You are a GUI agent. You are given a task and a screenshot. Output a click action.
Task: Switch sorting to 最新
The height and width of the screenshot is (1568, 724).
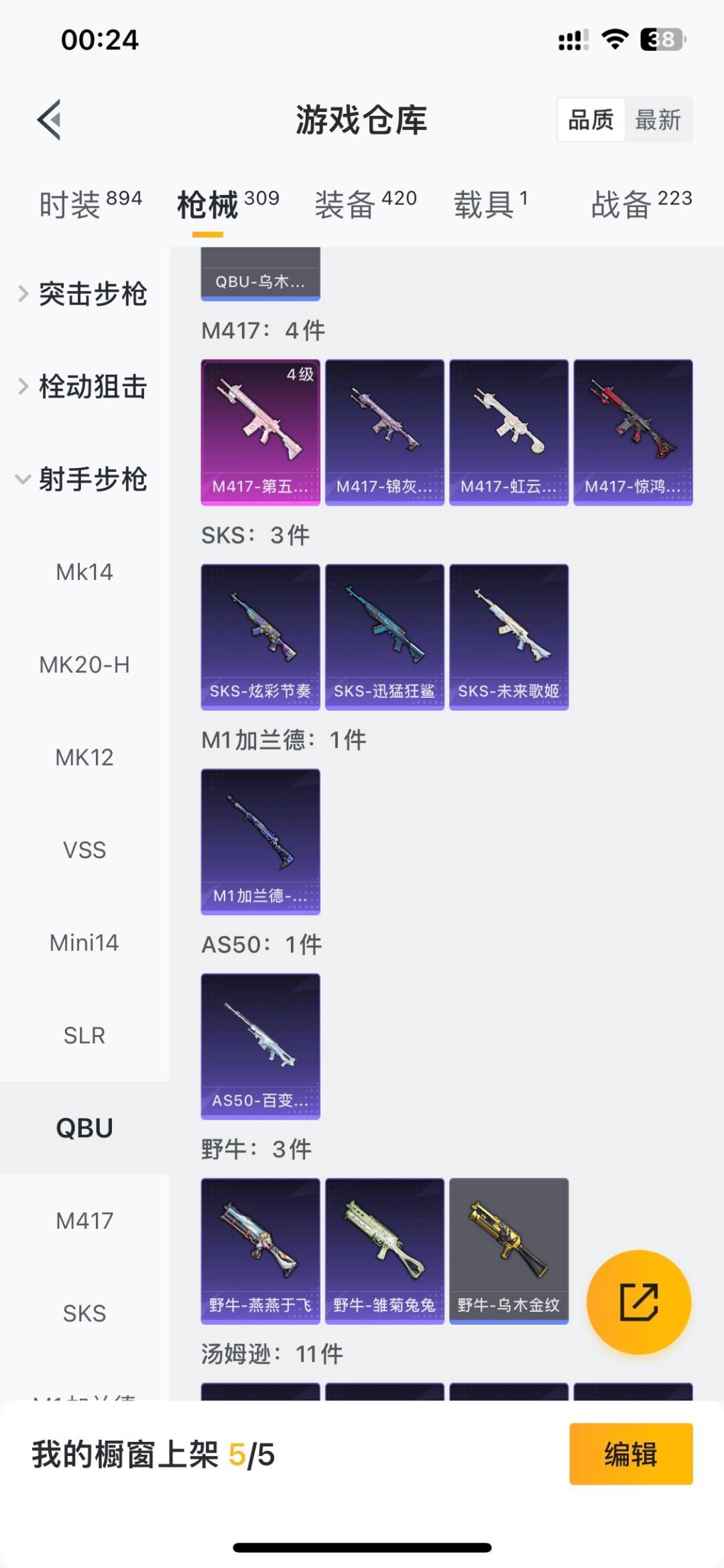click(x=660, y=119)
